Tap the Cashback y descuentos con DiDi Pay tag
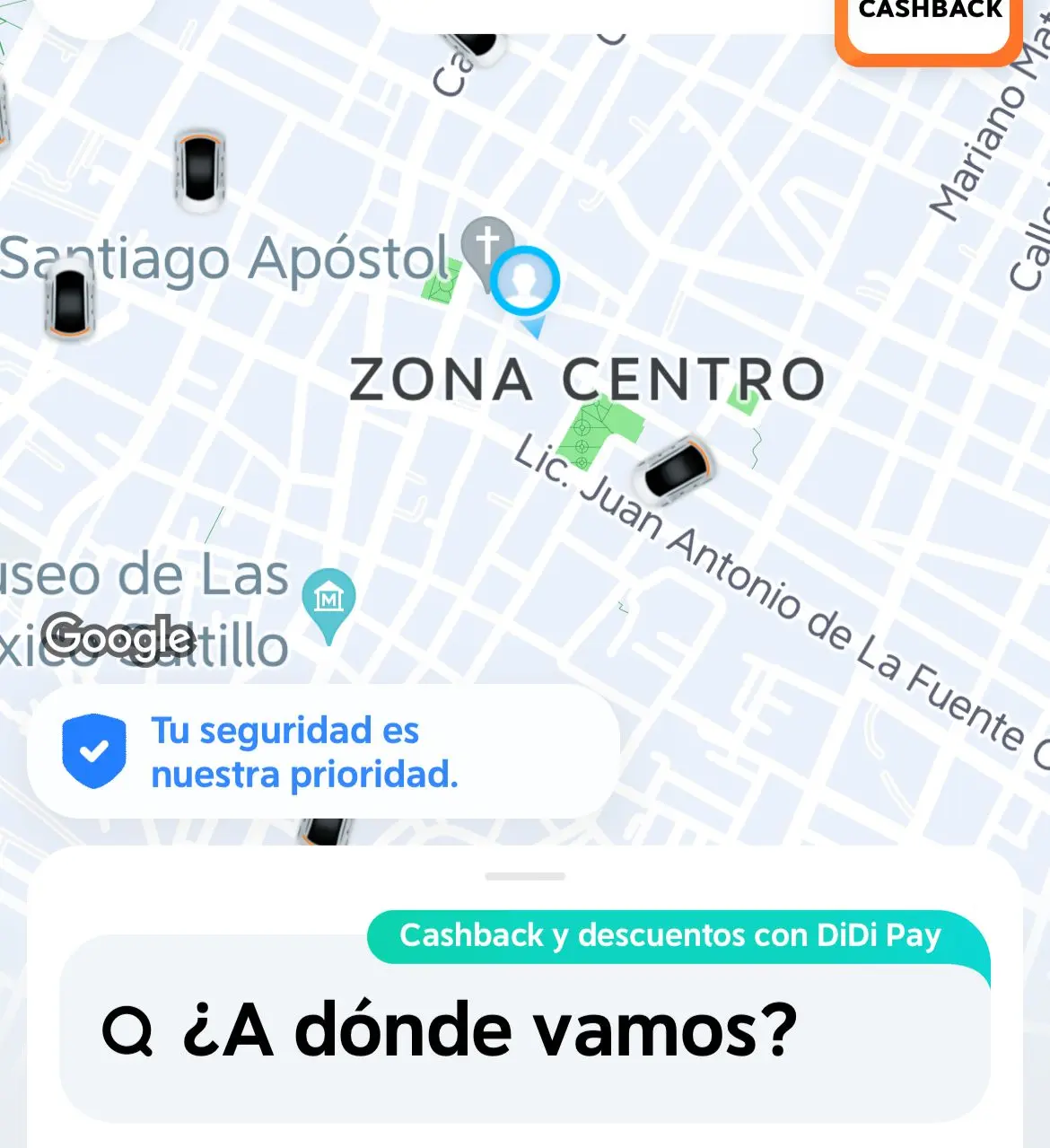 click(x=669, y=936)
